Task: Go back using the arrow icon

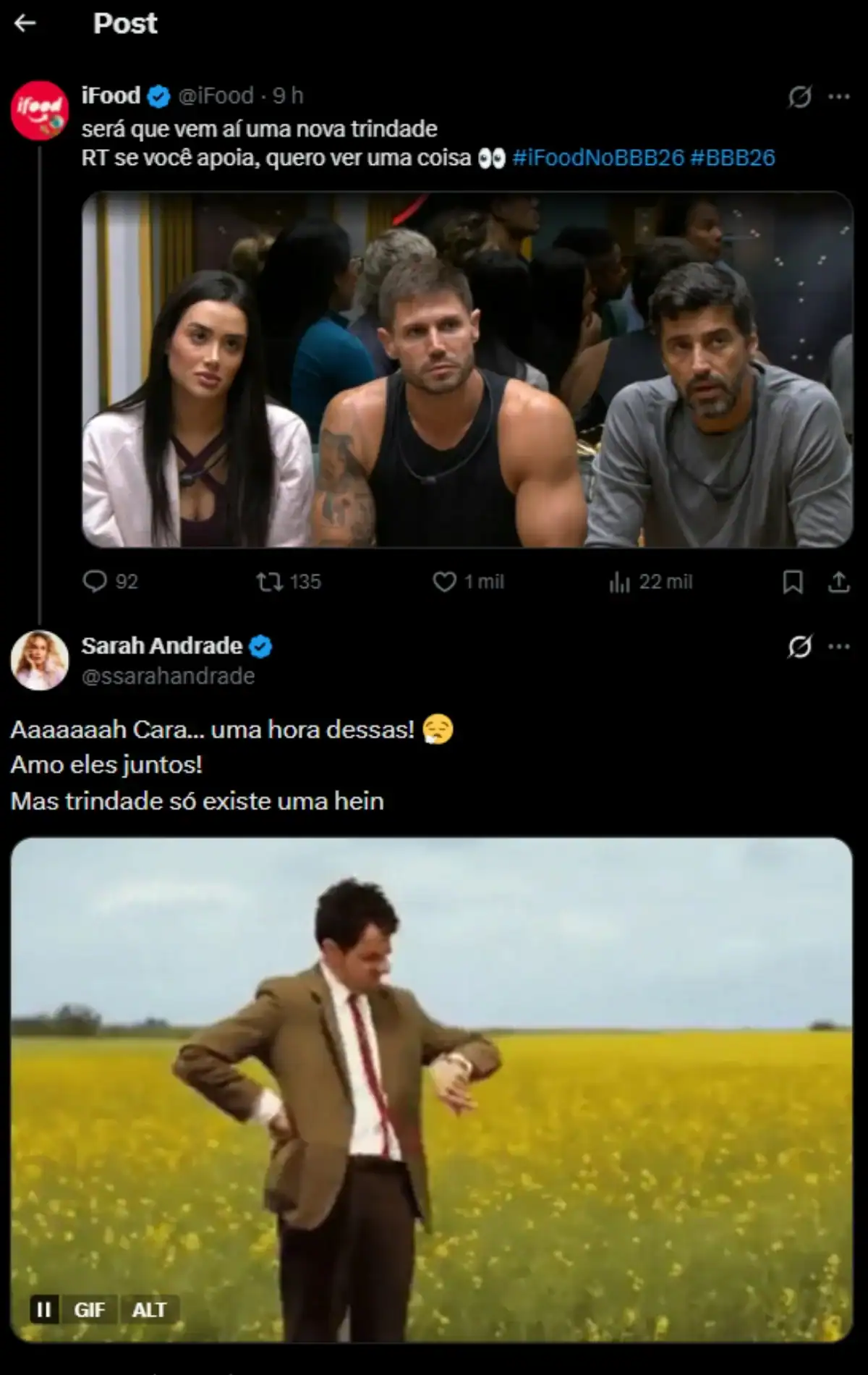Action: [25, 24]
